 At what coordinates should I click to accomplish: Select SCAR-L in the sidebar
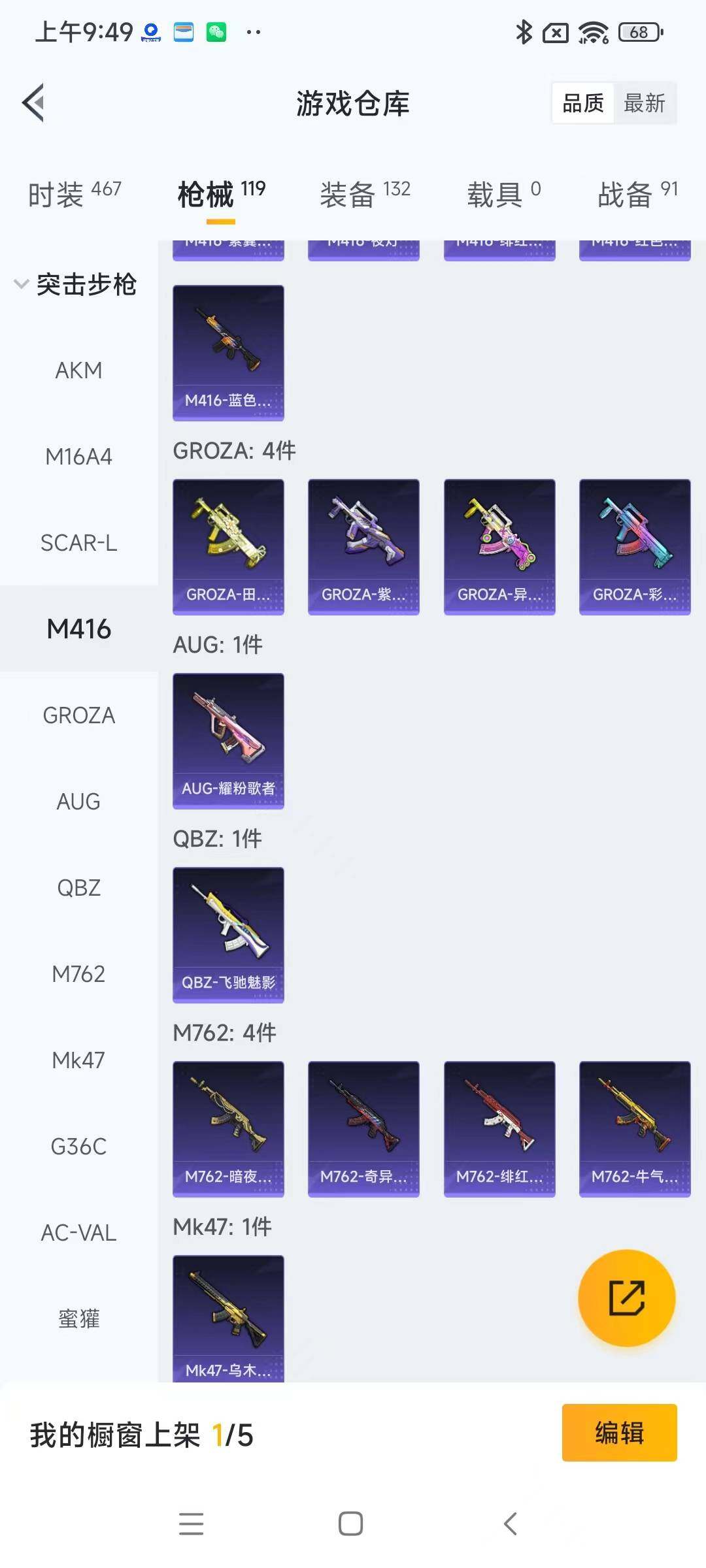[78, 543]
